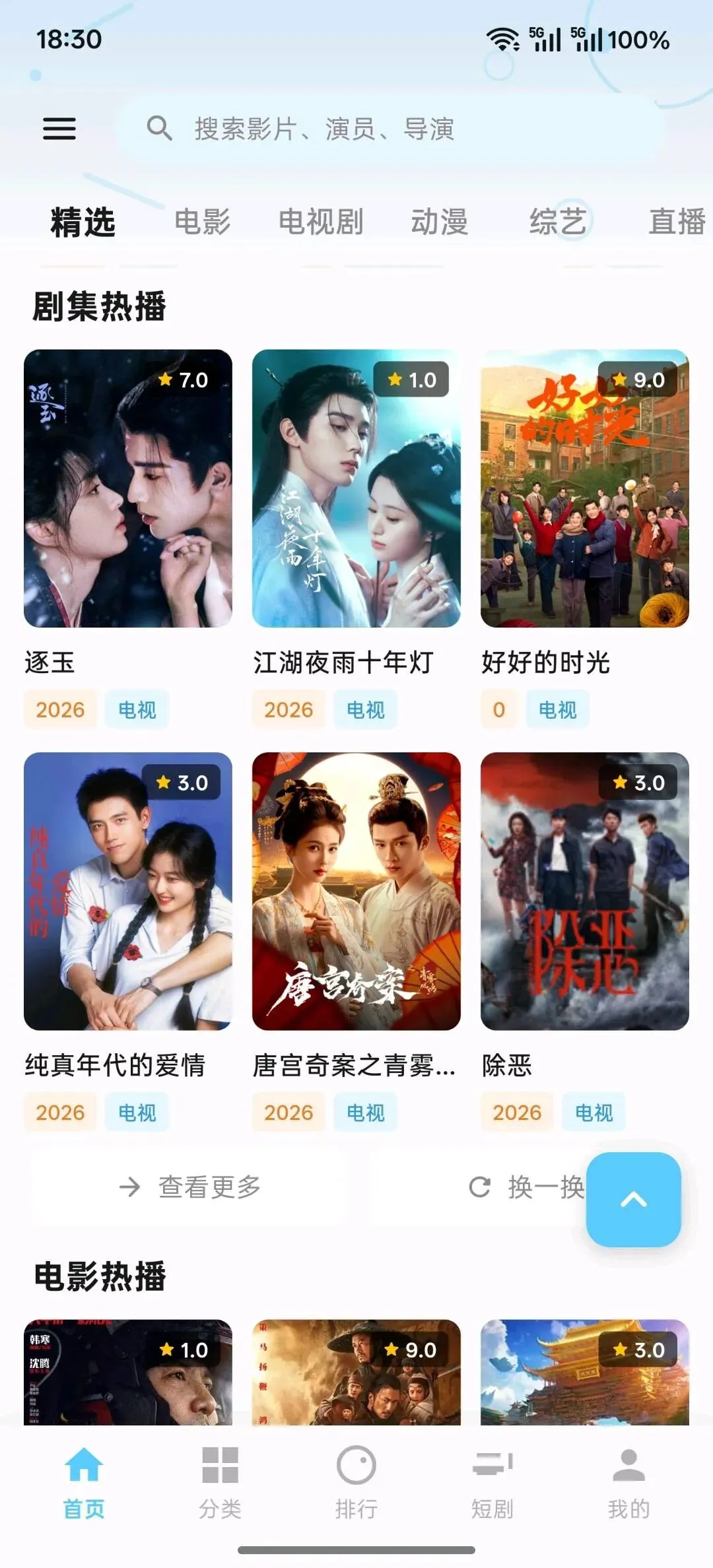713x1568 pixels.
Task: Select the 动漫 top tab
Action: tap(439, 222)
